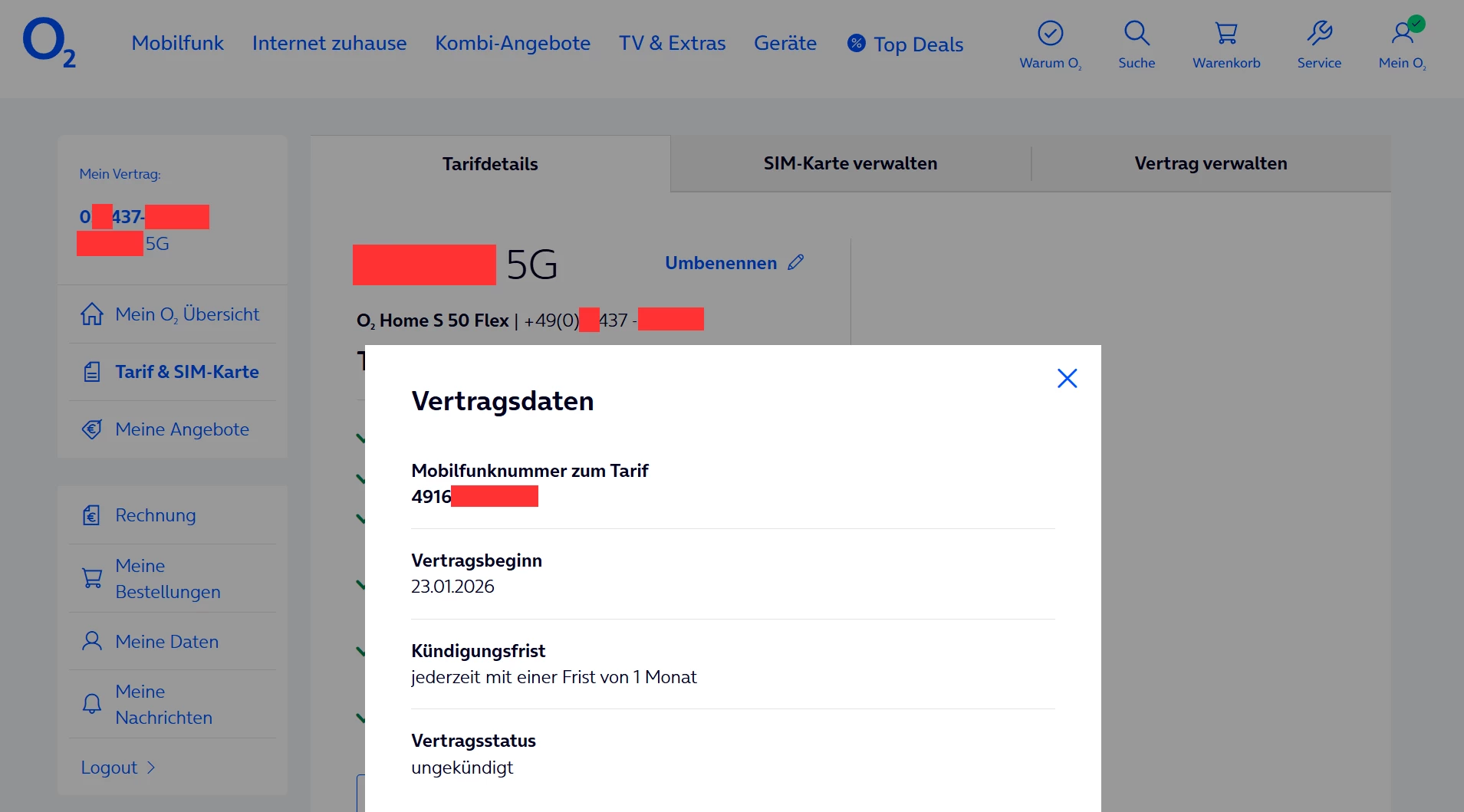
Task: Open the Warum O2 page
Action: [1050, 44]
